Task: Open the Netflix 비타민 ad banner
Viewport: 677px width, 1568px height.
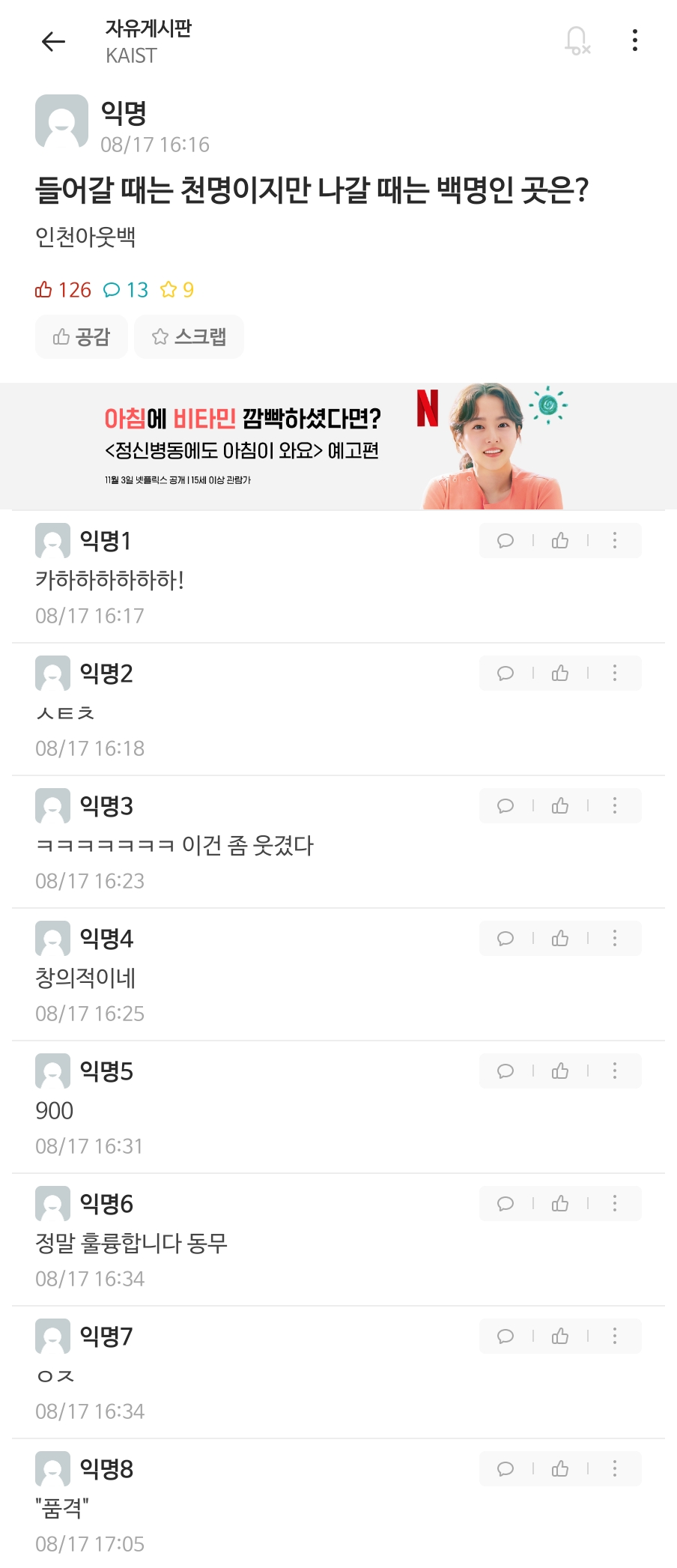Action: pyautogui.click(x=338, y=447)
